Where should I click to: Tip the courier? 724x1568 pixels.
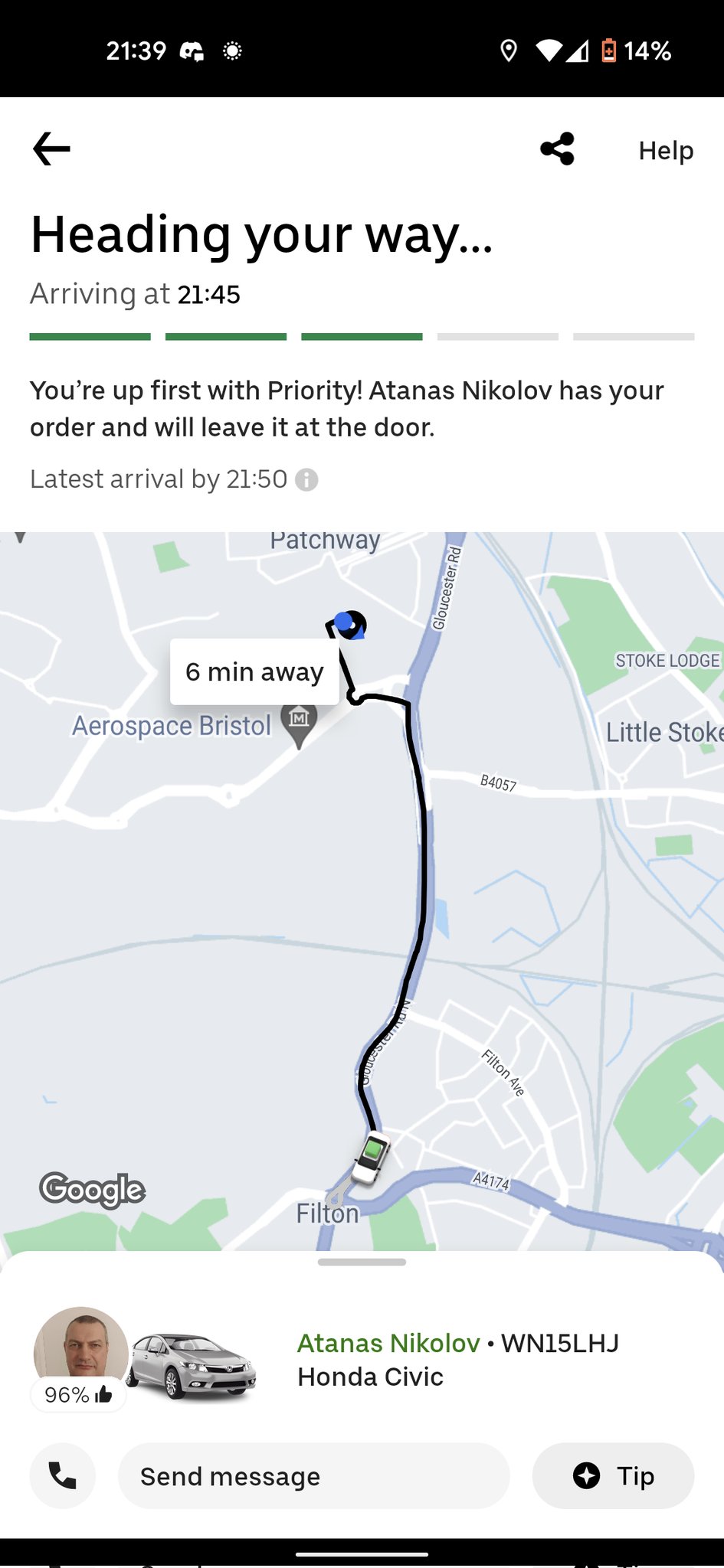[x=613, y=1475]
